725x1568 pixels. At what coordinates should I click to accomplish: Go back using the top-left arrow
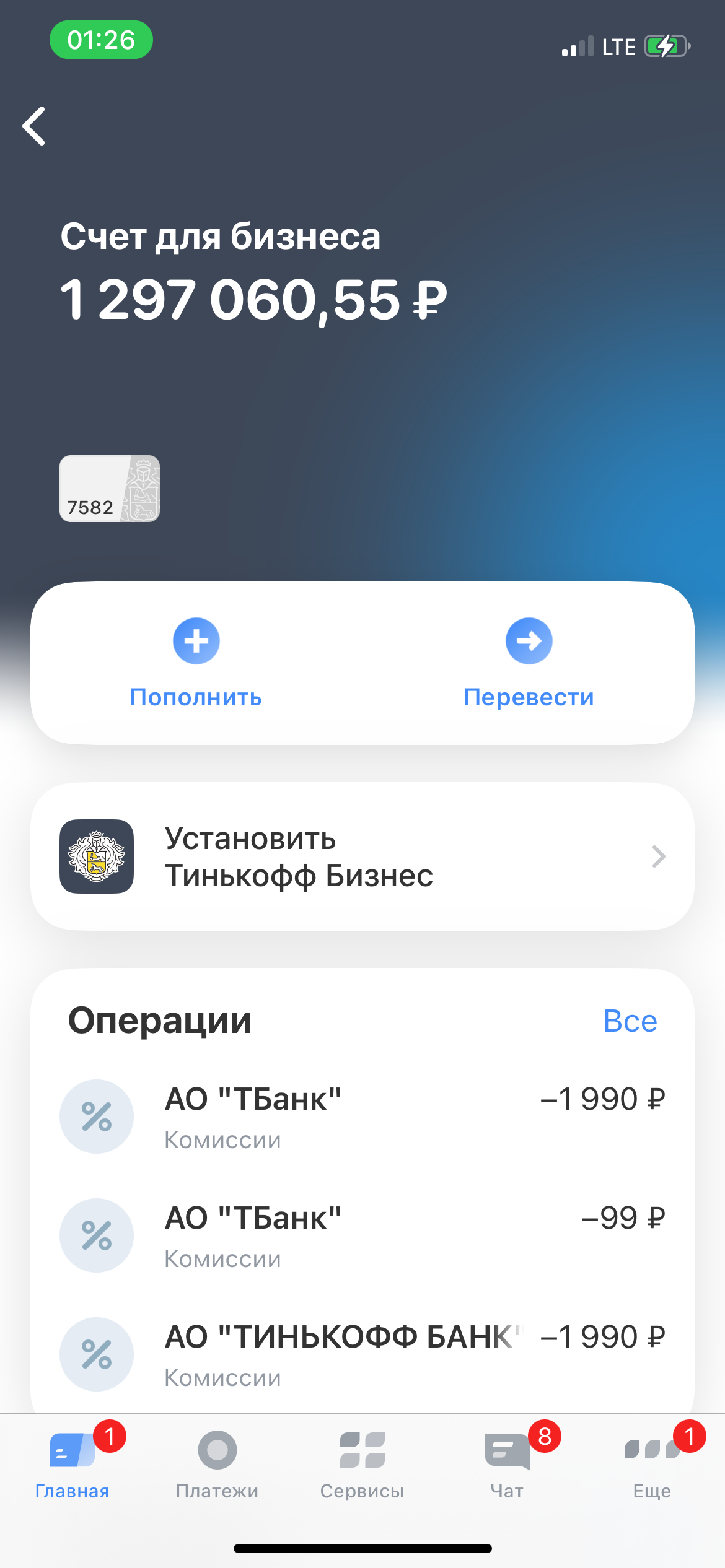[x=35, y=126]
